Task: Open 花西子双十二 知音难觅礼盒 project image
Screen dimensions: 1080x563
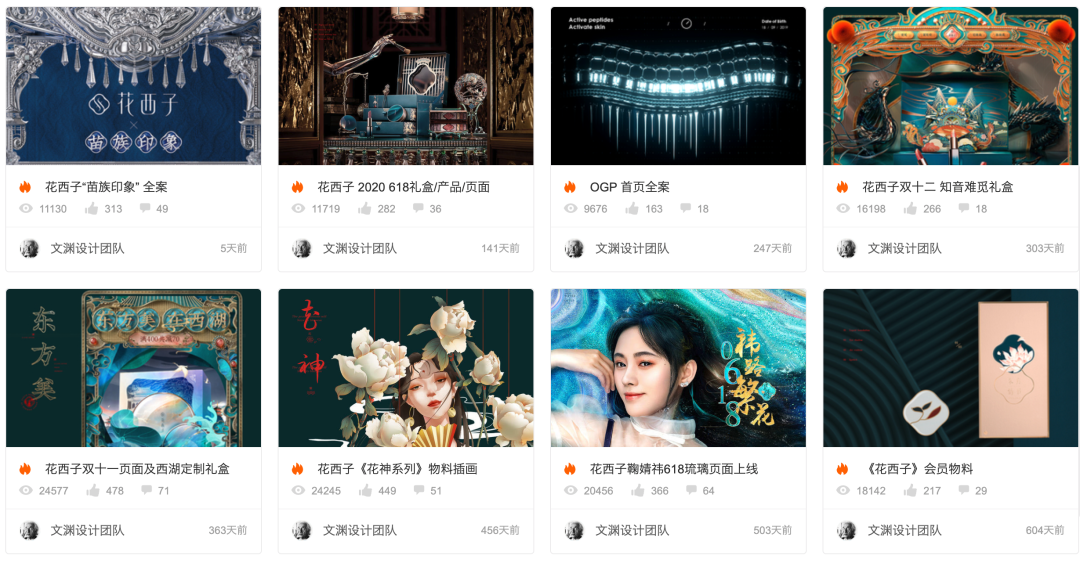Action: [x=951, y=86]
